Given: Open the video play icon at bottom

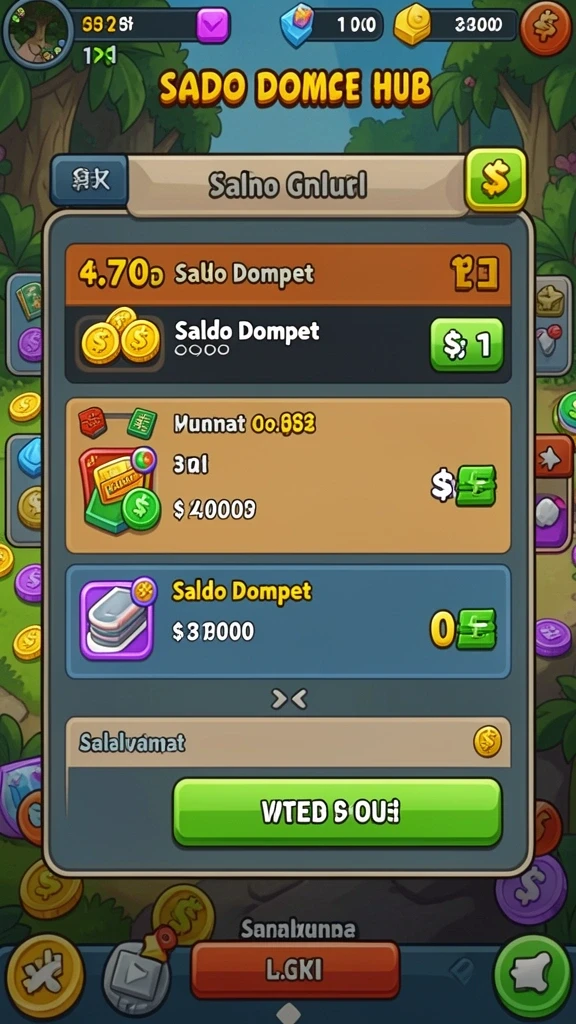Looking at the screenshot, I should tap(136, 975).
